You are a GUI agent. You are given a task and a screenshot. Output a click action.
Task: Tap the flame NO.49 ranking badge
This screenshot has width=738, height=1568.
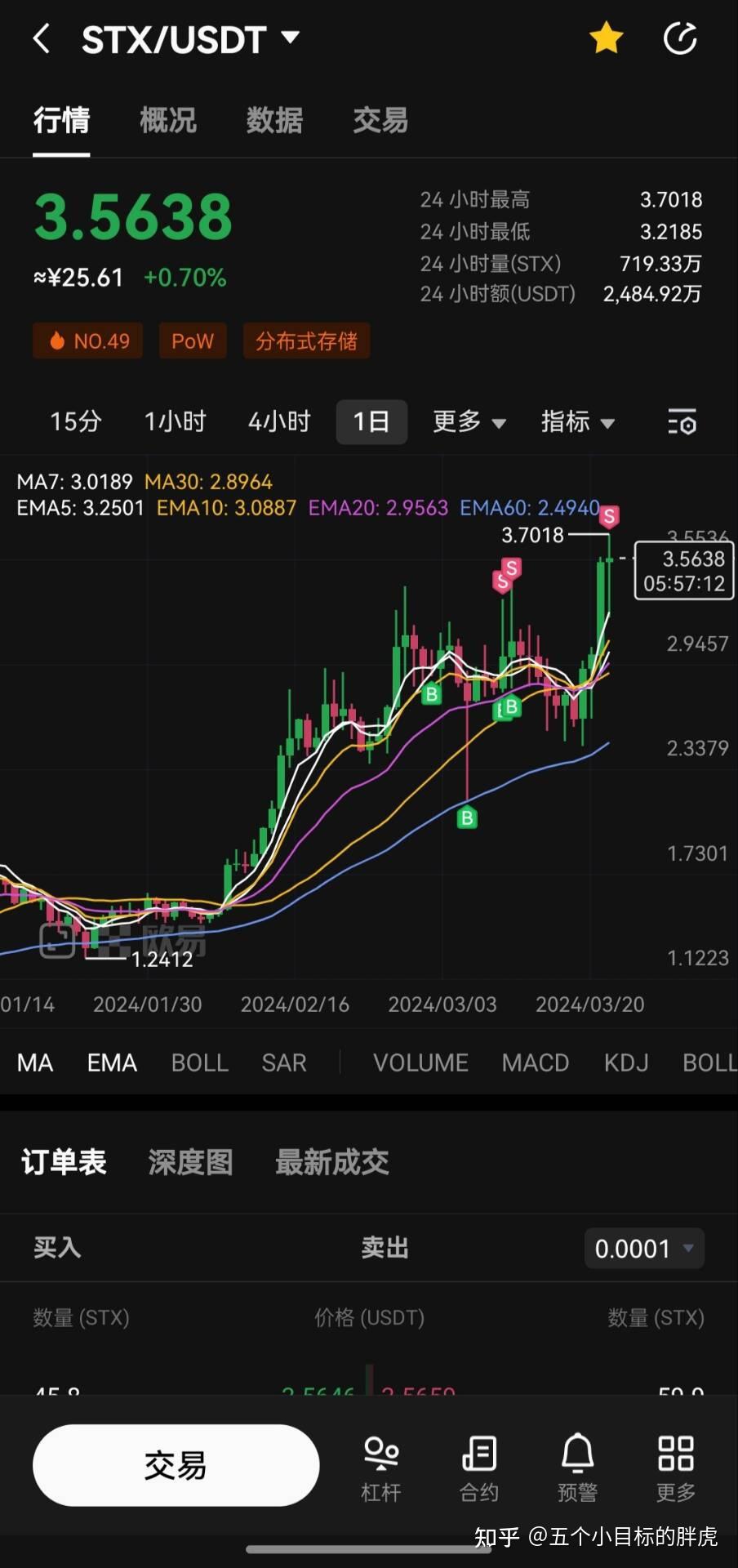[87, 341]
